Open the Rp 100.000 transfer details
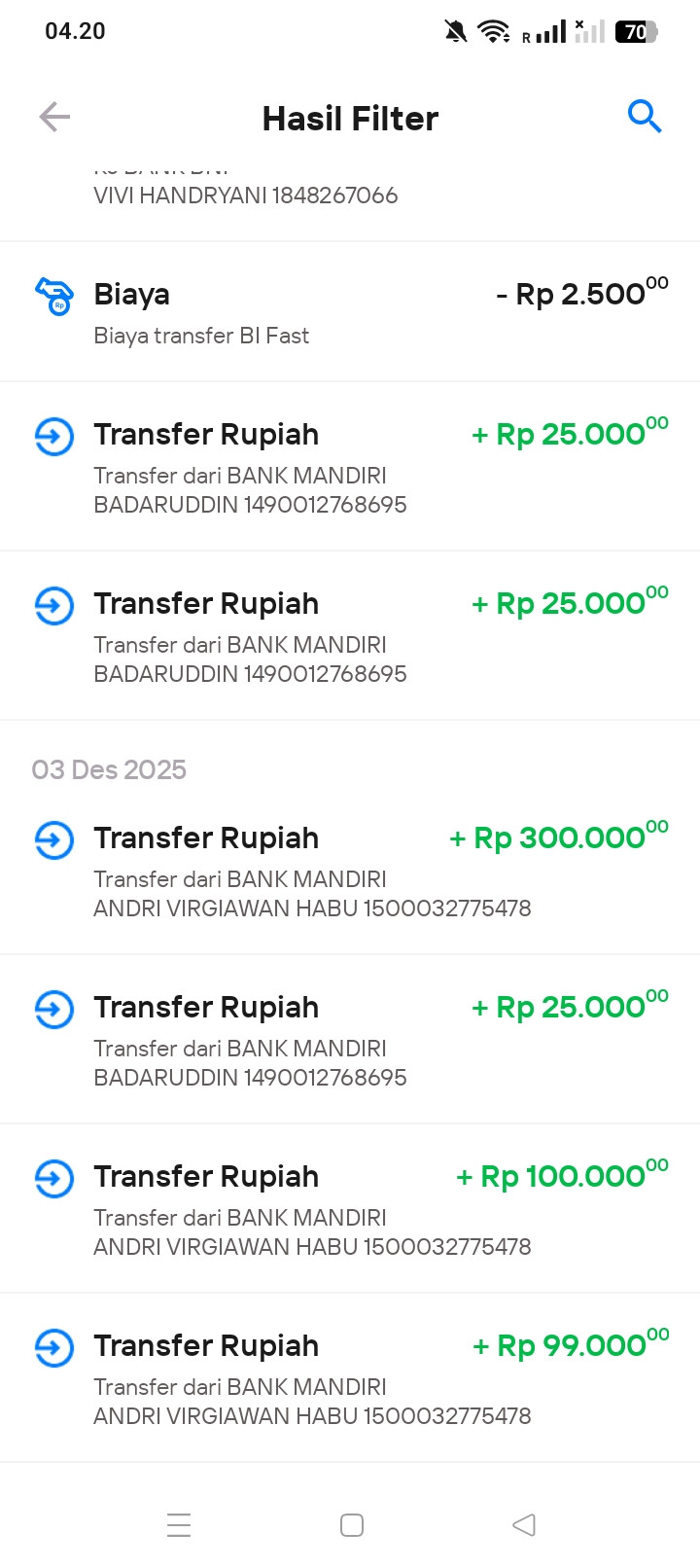 tap(350, 1209)
